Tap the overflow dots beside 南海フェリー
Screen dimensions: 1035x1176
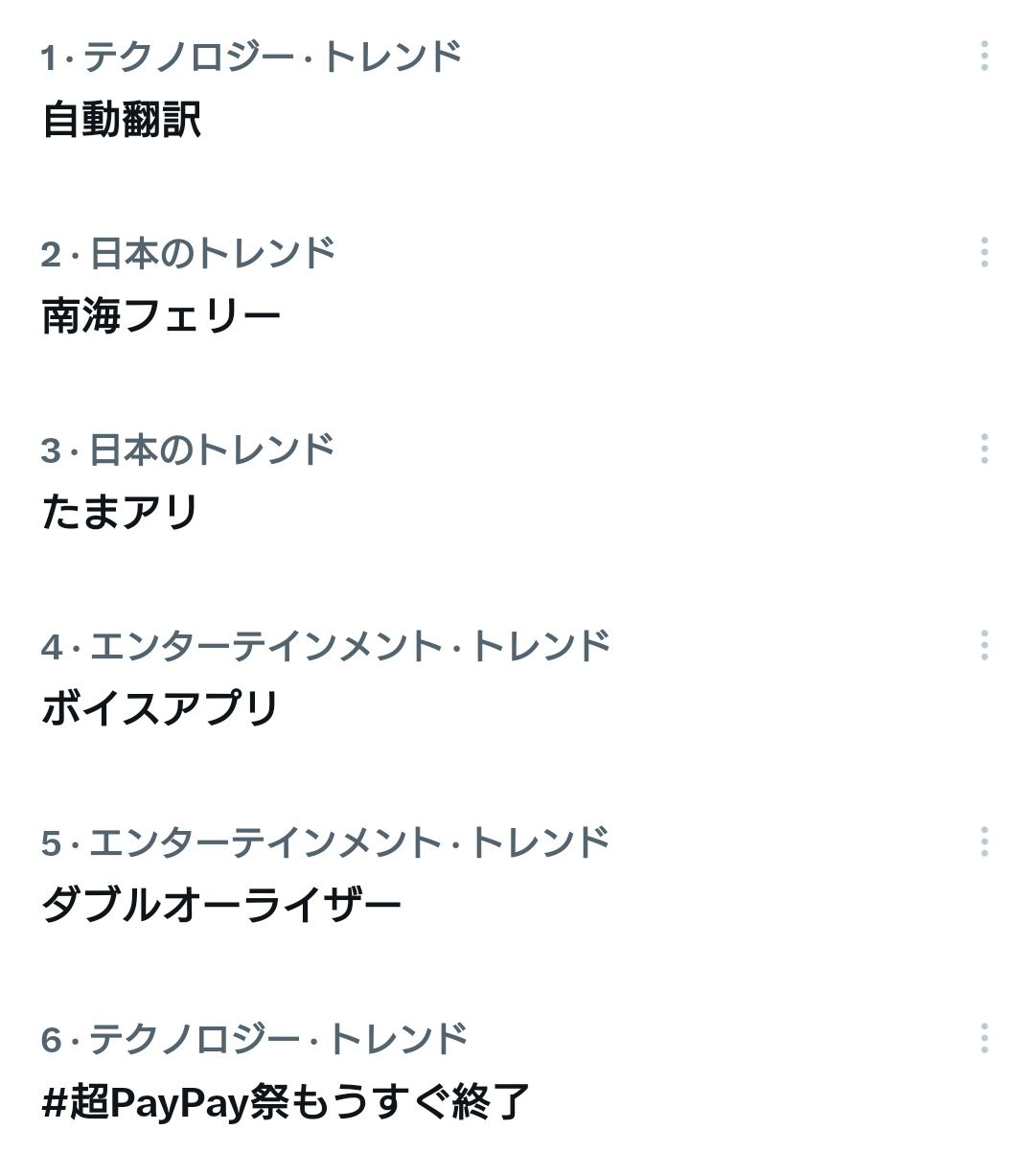click(984, 253)
